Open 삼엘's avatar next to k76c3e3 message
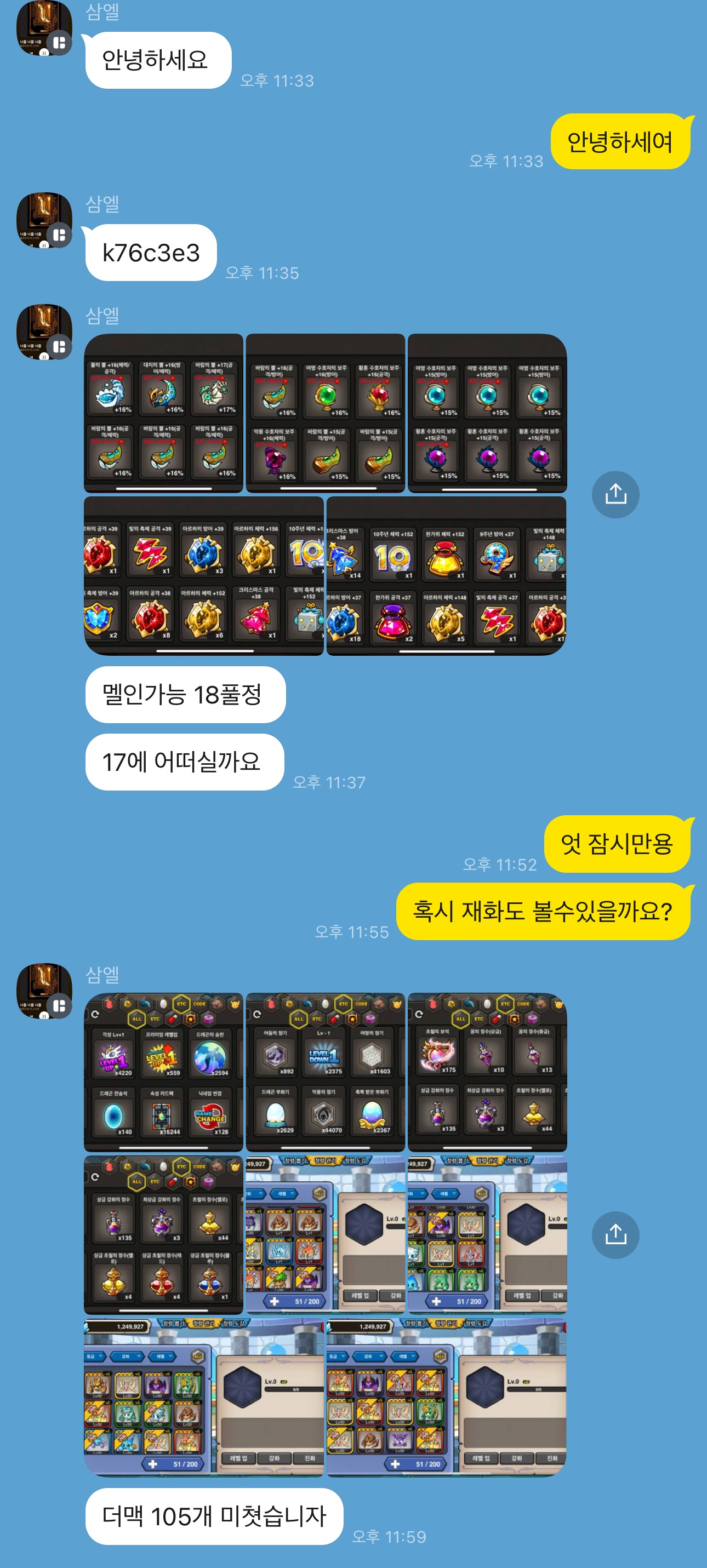Screen dimensions: 707x1568 [x=44, y=220]
